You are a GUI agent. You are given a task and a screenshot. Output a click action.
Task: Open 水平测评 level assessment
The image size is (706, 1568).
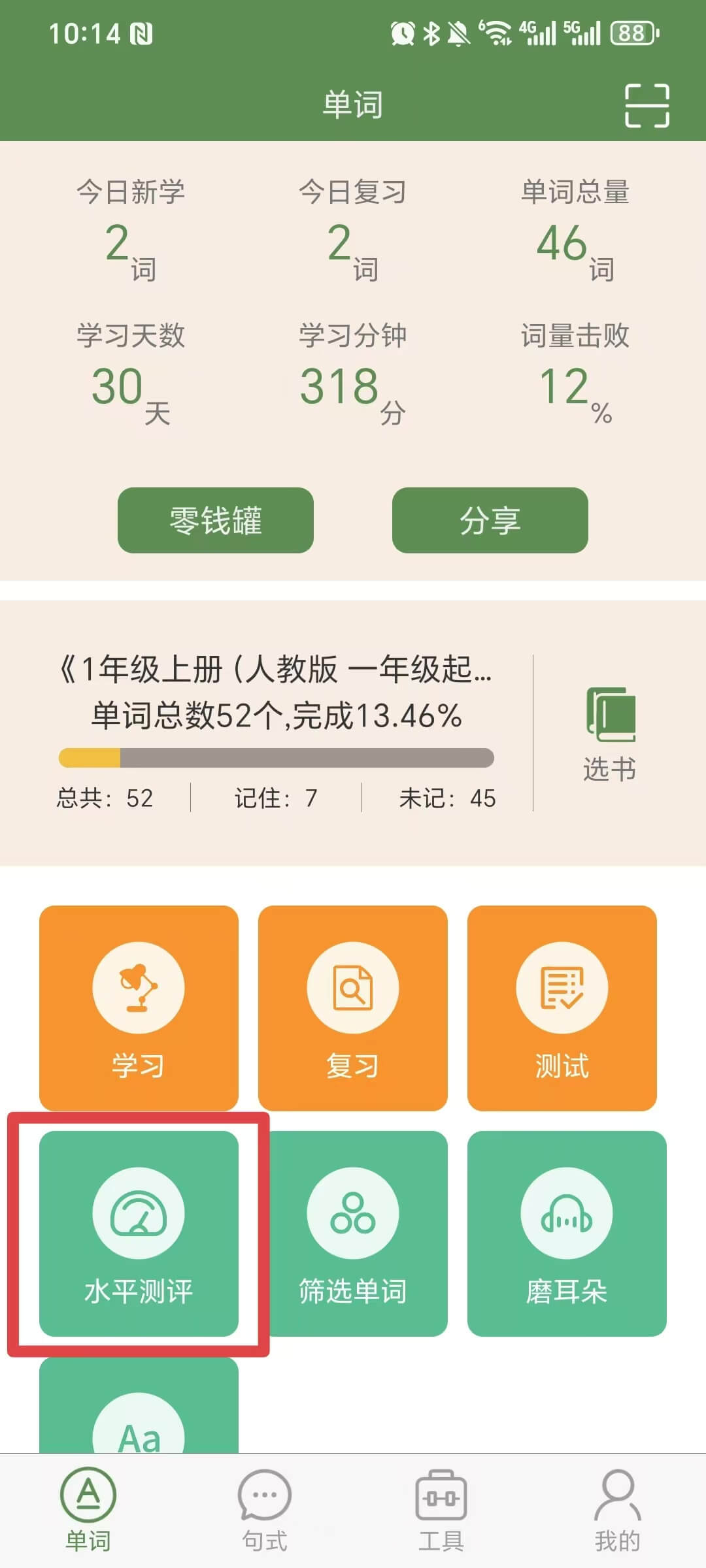point(139,1233)
